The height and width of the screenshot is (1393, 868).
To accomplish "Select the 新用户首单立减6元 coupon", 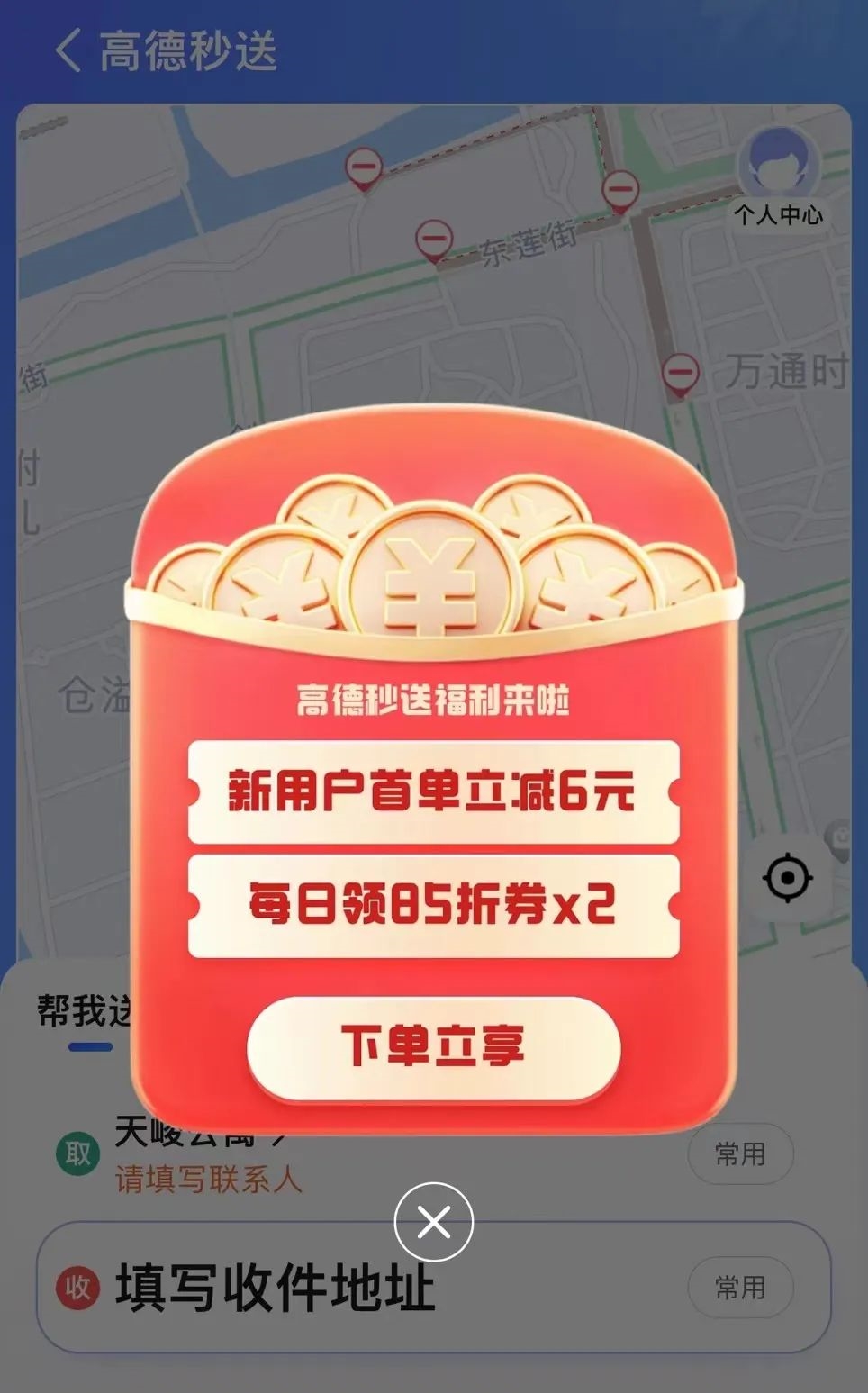I will pos(433,791).
